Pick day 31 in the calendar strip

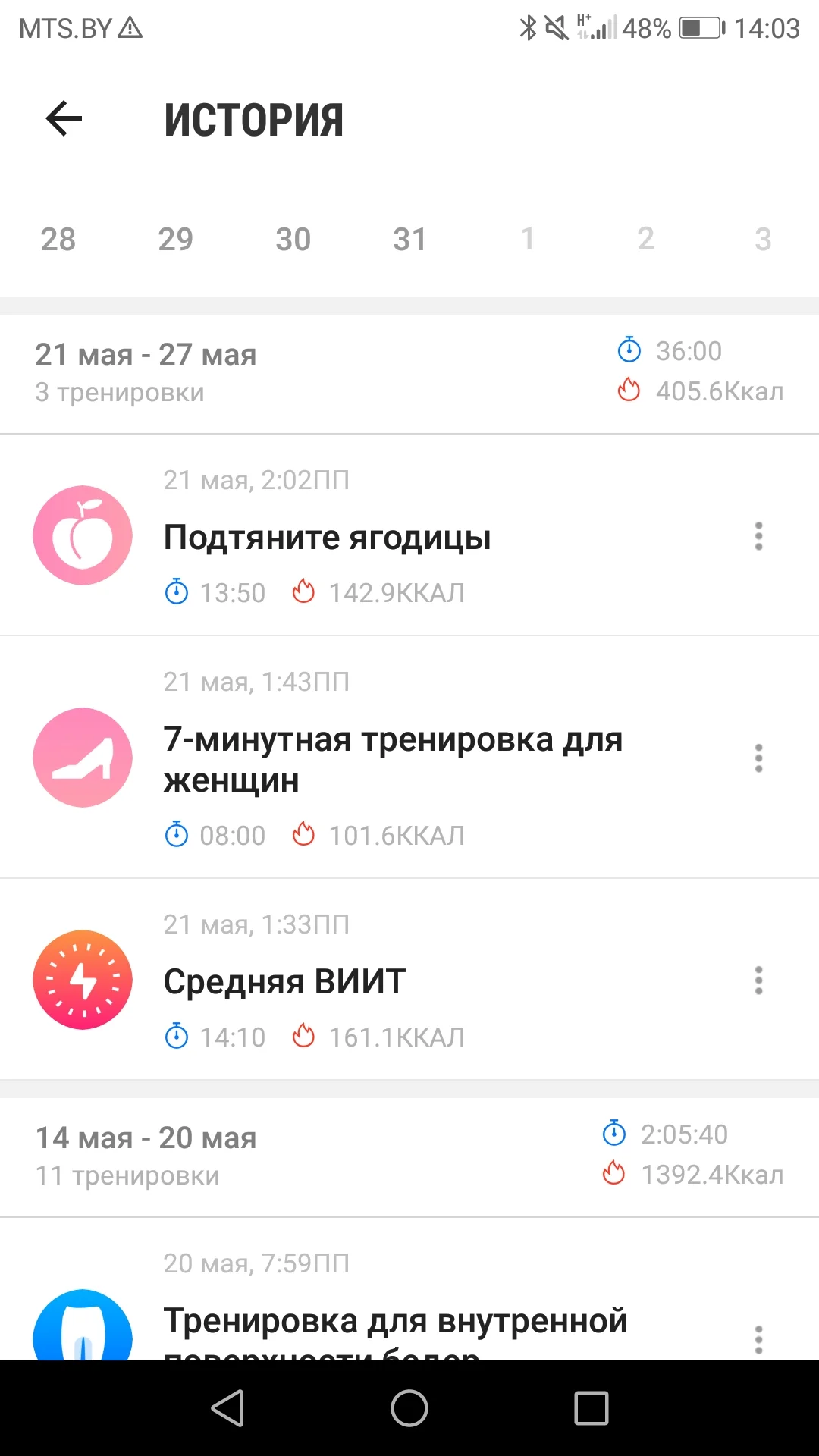[x=410, y=240]
